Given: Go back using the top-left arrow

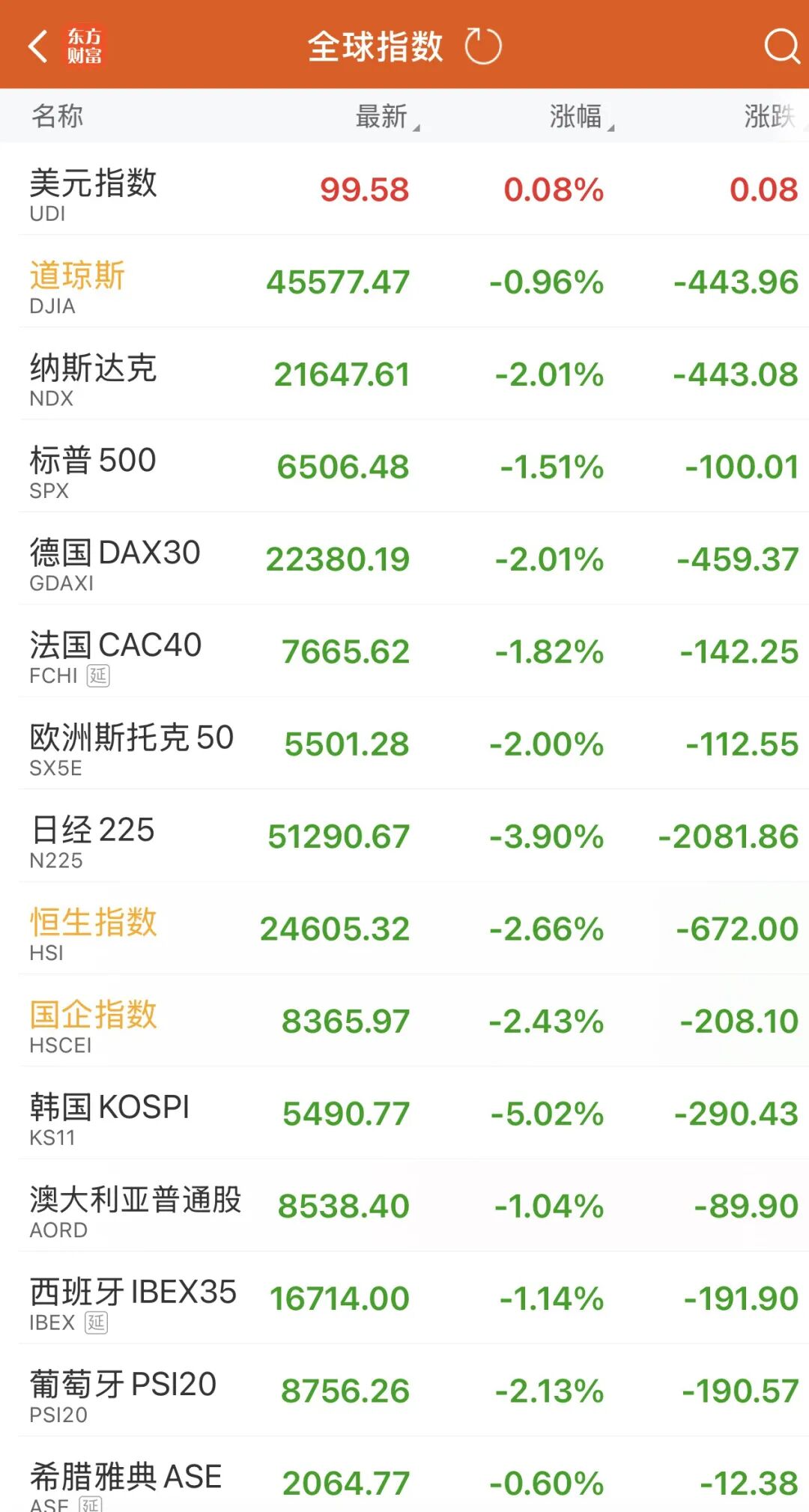Looking at the screenshot, I should coord(37,46).
